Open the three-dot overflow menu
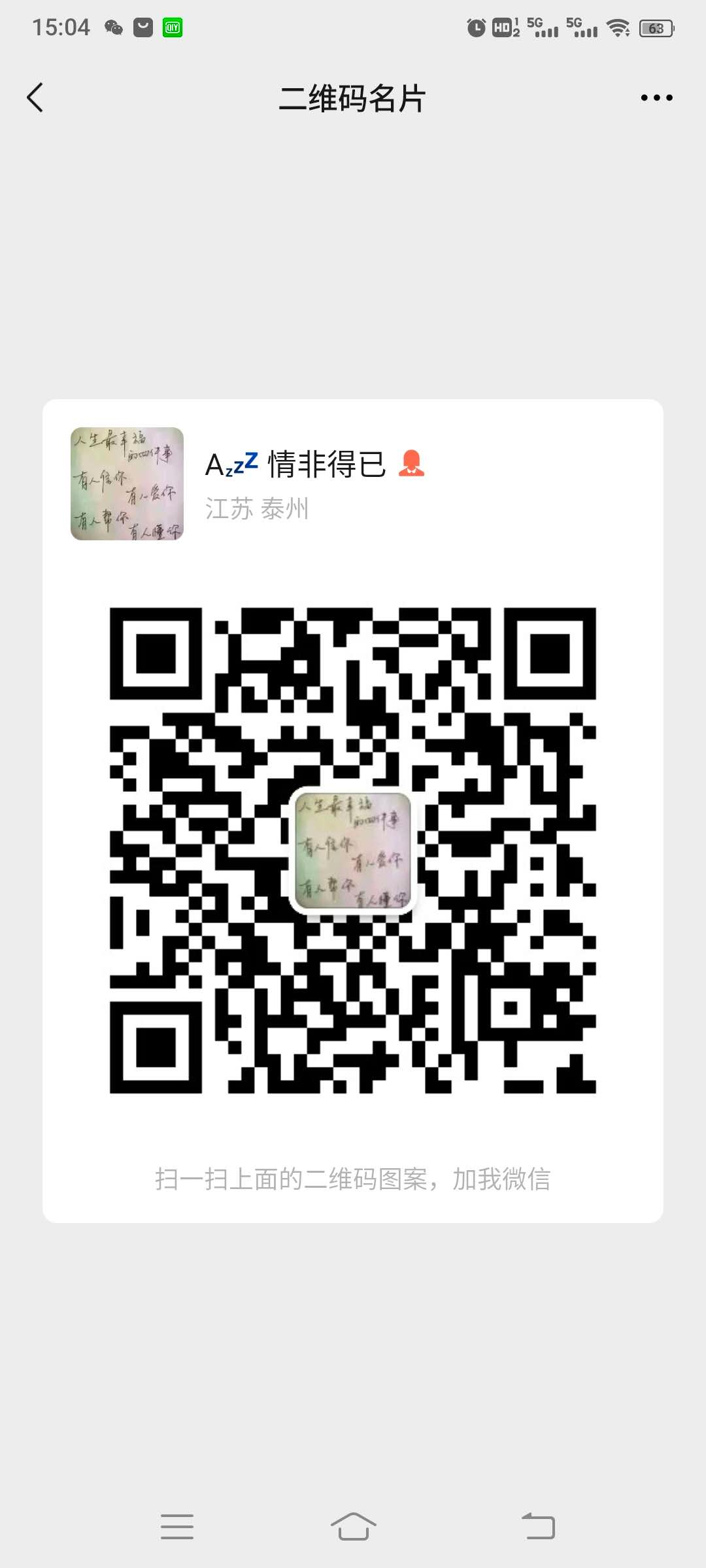 tap(656, 98)
